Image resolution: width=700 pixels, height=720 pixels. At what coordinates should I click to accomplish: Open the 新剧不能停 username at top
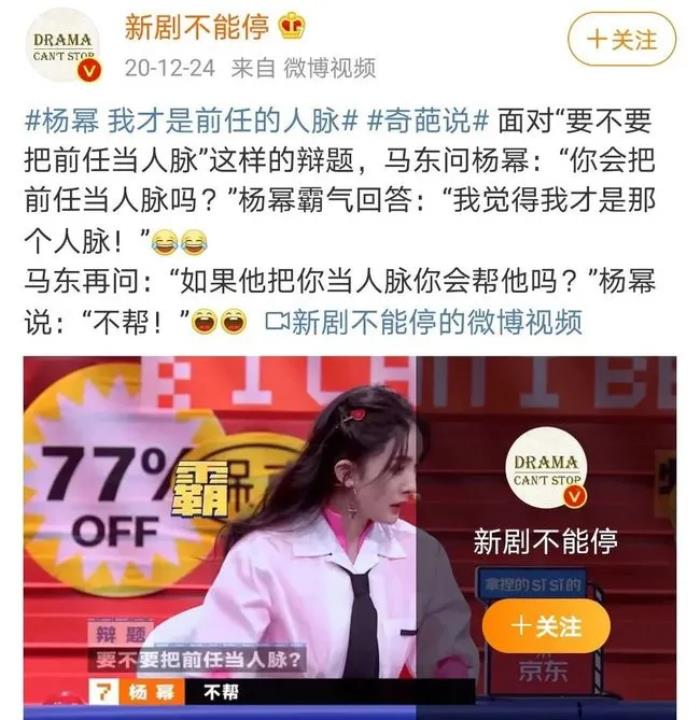(196, 25)
